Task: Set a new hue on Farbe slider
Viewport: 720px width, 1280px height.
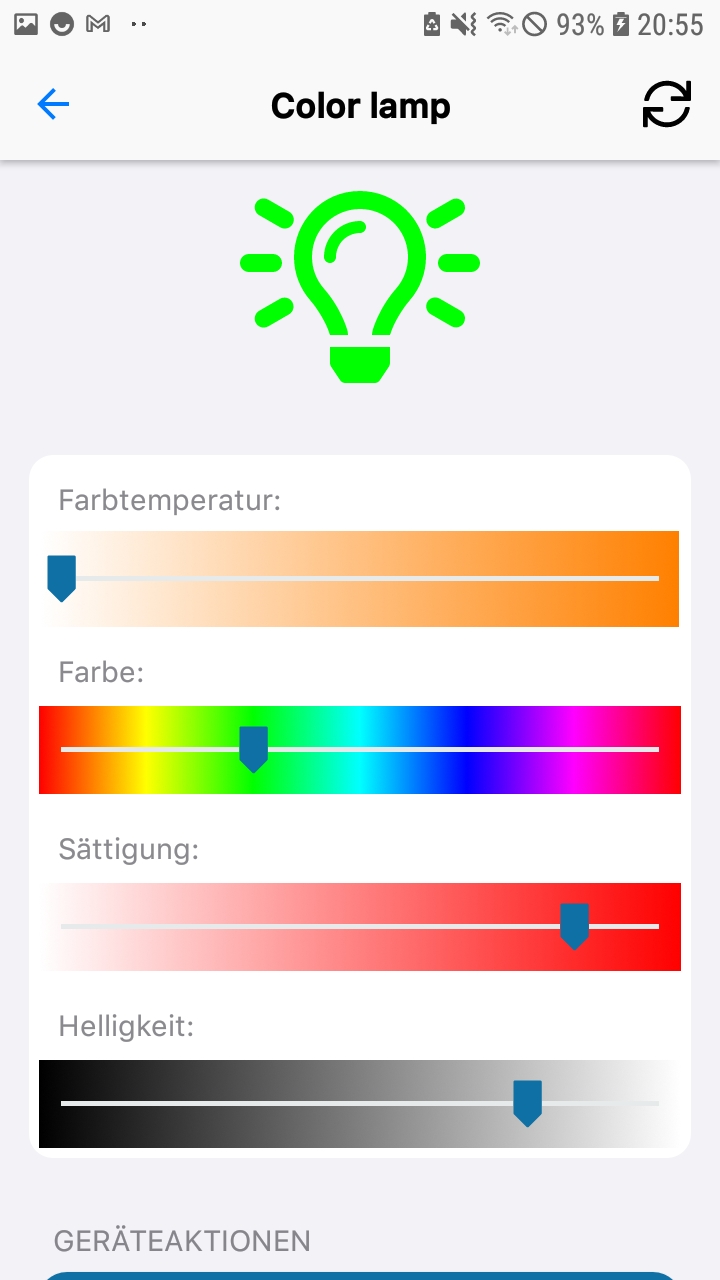Action: click(x=360, y=750)
